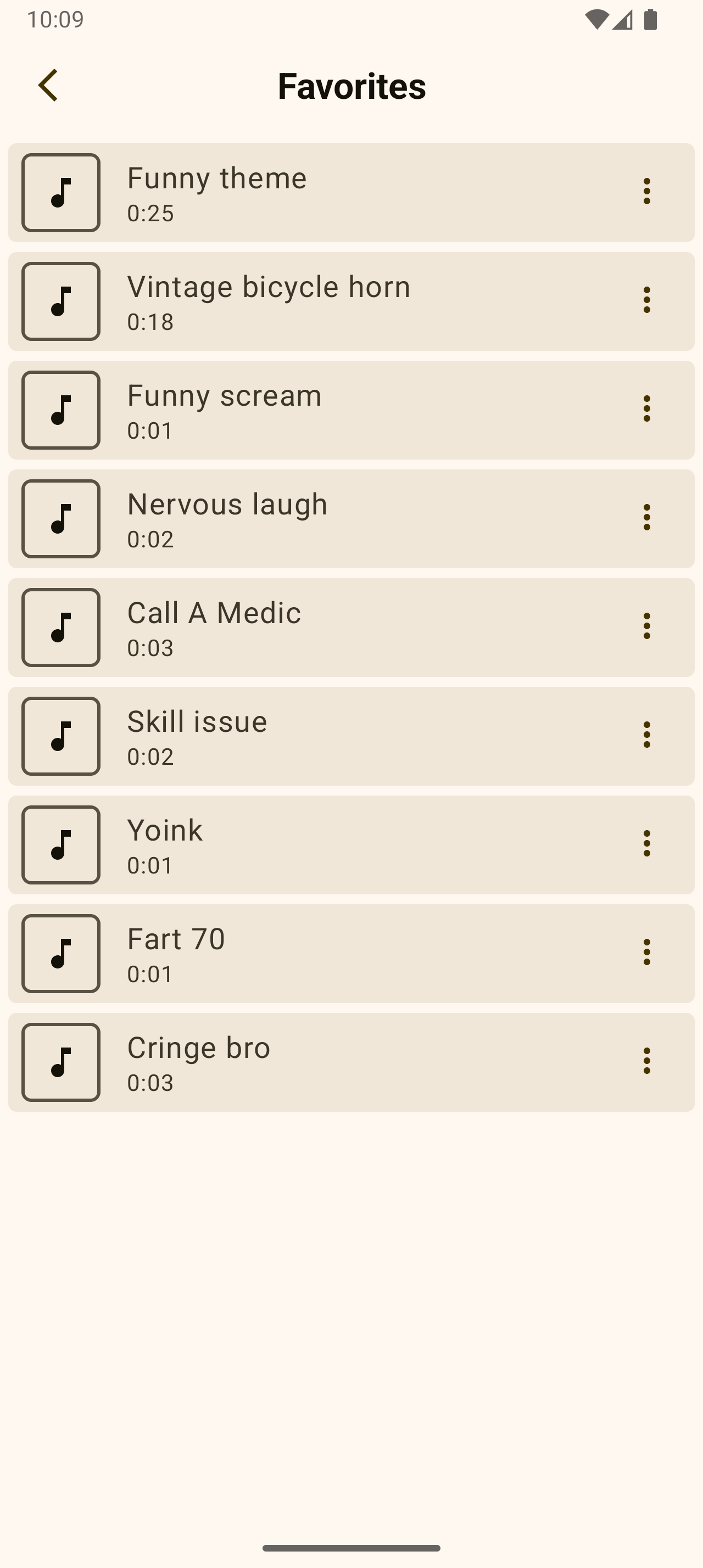Open more options for Vintage bicycle horn
The height and width of the screenshot is (1568, 703).
click(x=646, y=300)
